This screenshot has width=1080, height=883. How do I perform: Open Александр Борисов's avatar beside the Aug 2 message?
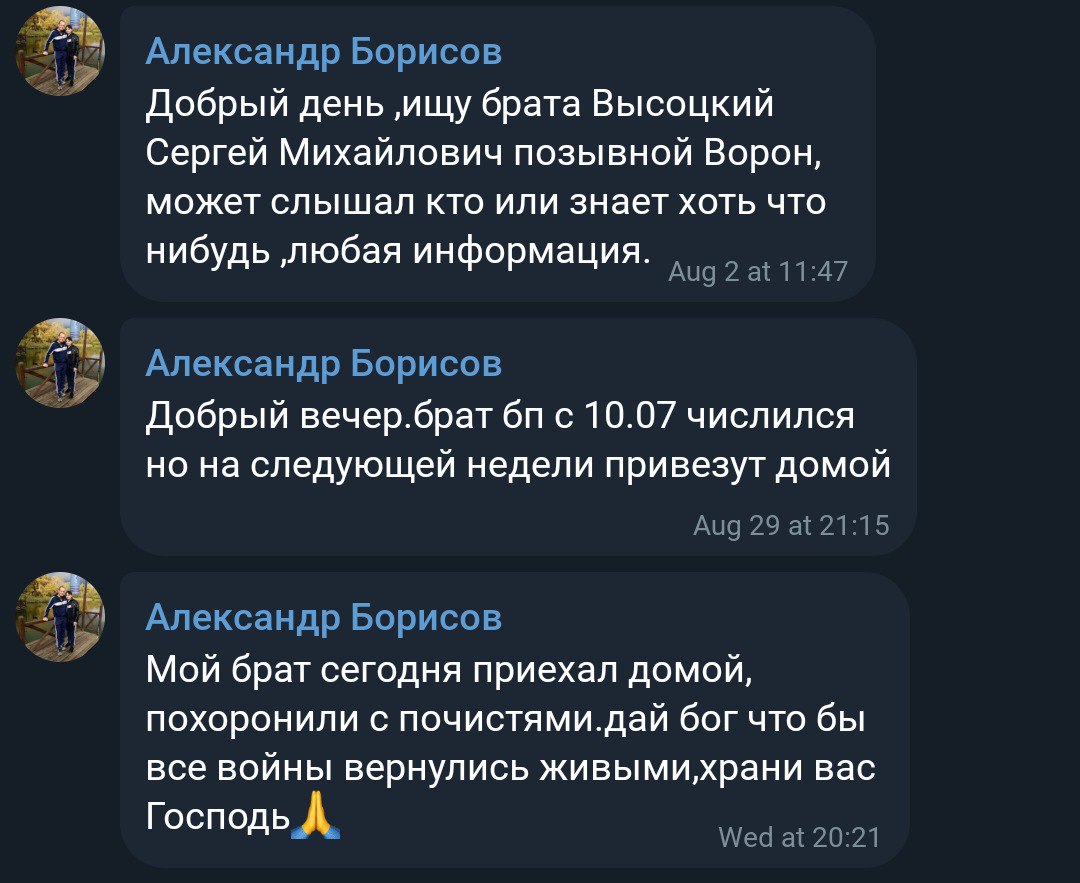(x=60, y=51)
